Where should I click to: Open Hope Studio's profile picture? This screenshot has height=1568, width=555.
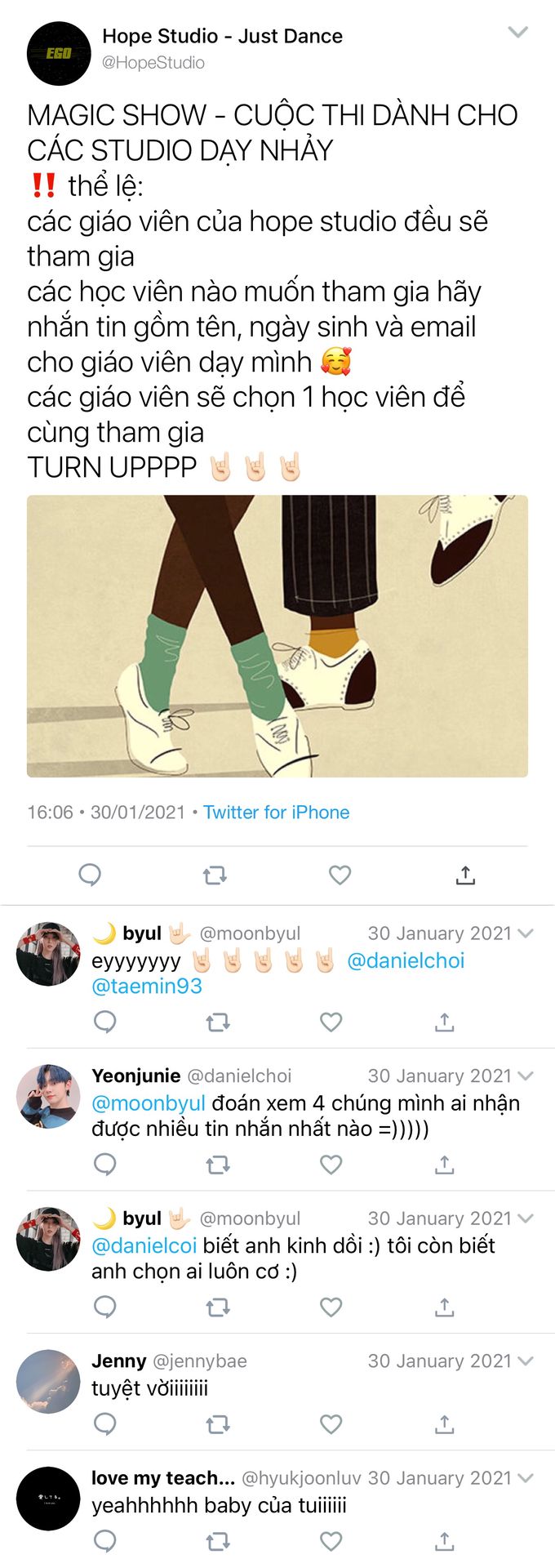click(58, 53)
